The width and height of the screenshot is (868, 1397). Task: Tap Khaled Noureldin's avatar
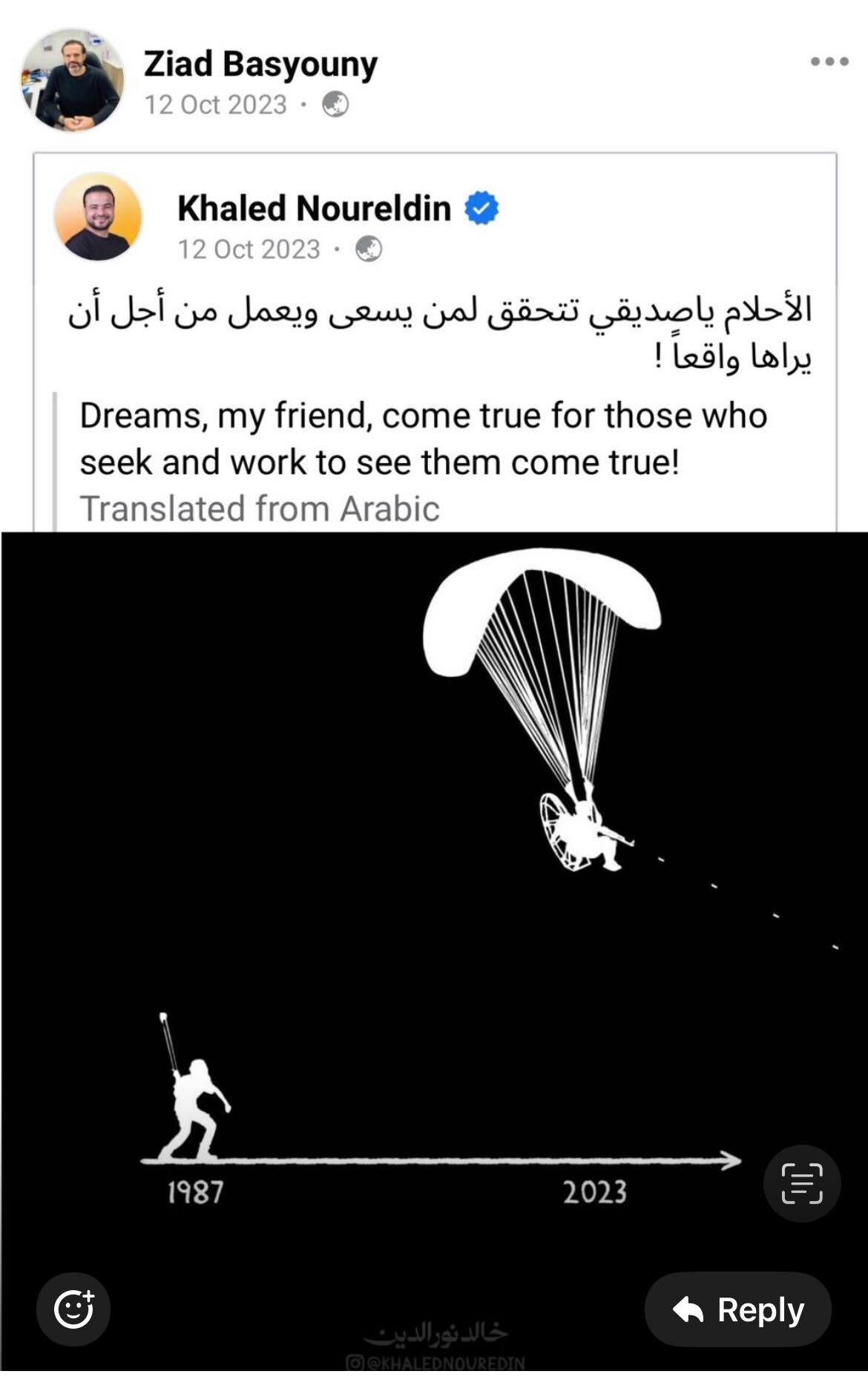97,217
